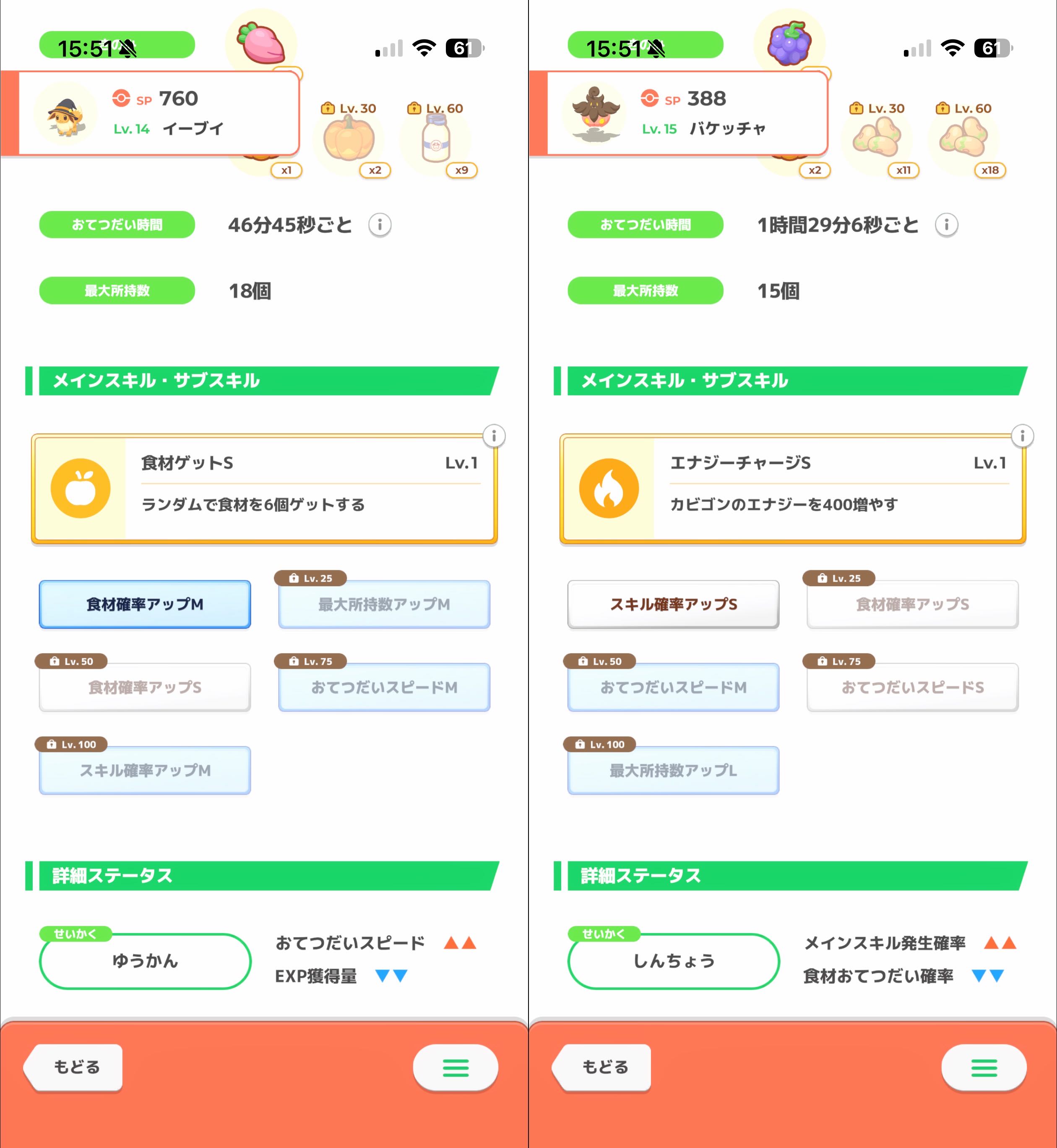Open the hamburger menu on the バケッチャ screen

click(x=984, y=1067)
